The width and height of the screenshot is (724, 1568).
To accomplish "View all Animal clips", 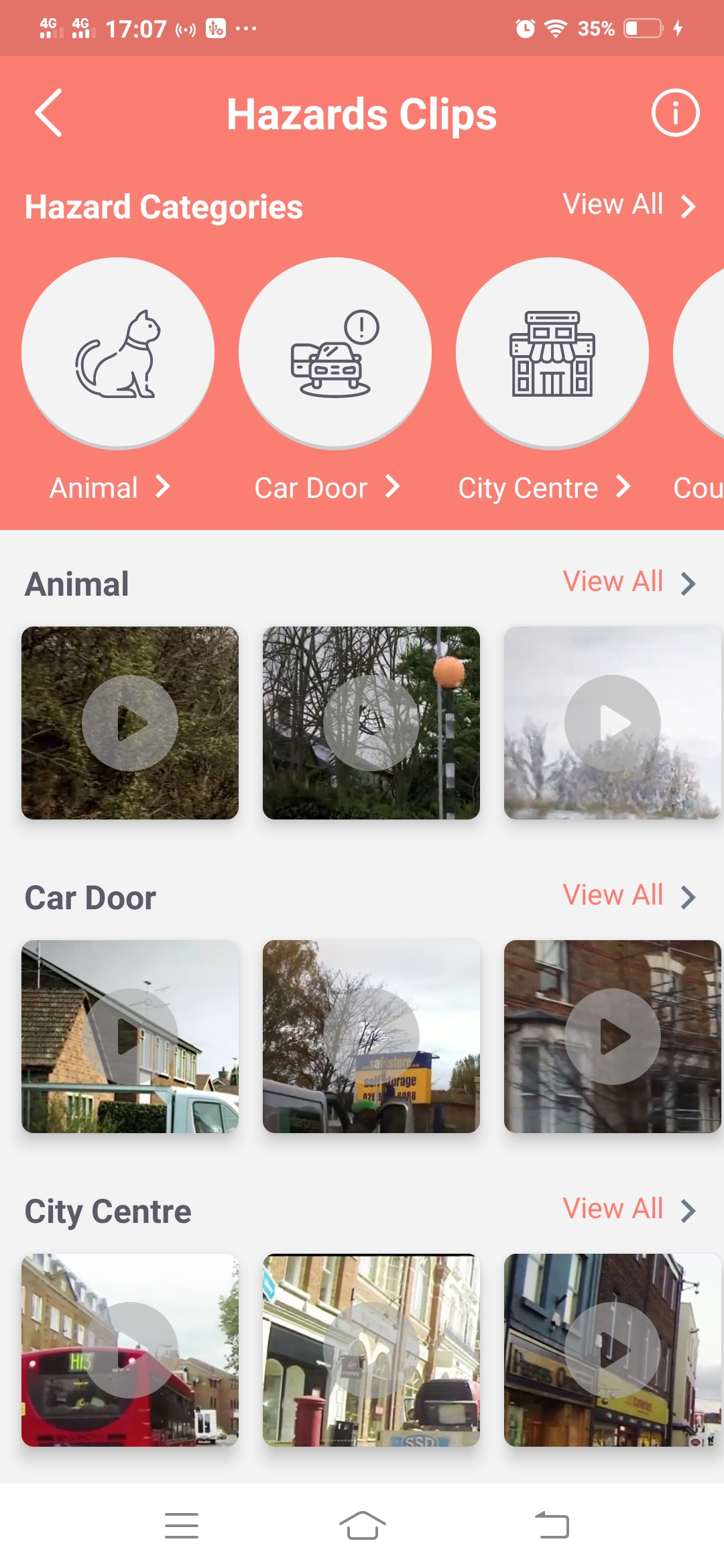I will [629, 582].
